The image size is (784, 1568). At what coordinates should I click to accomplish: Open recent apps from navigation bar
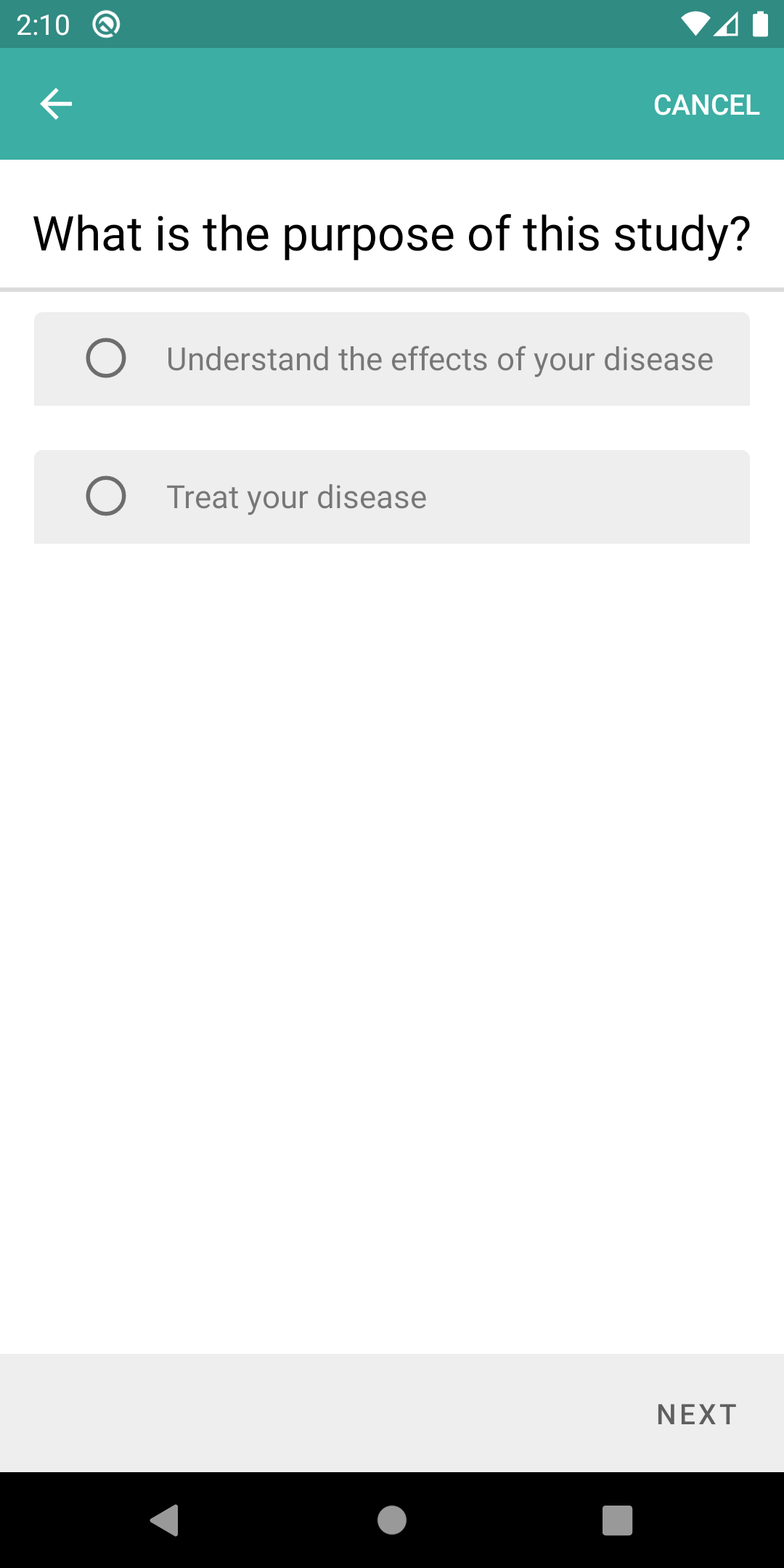(x=617, y=1520)
